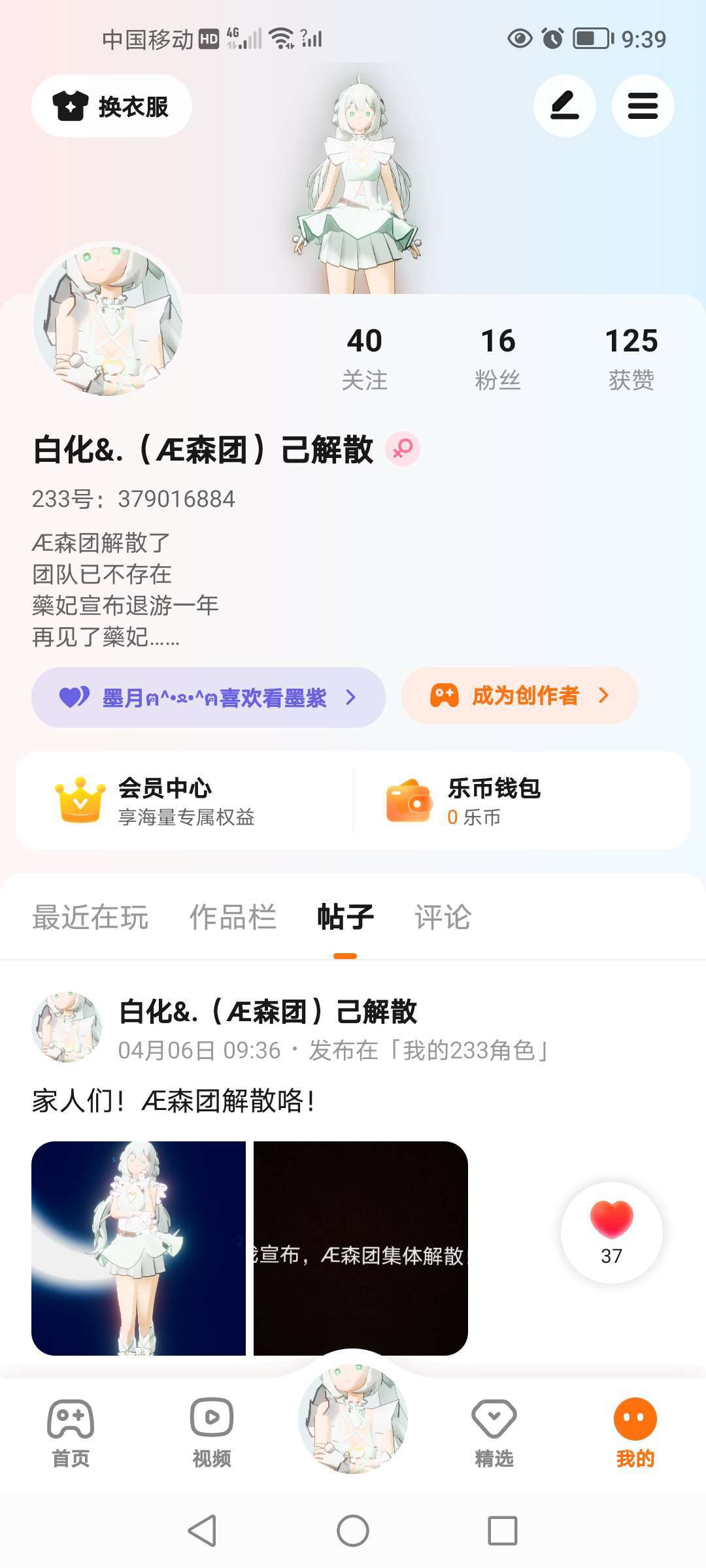Screen dimensions: 706x1568
Task: Open the edit profile pencil icon
Action: pos(565,106)
